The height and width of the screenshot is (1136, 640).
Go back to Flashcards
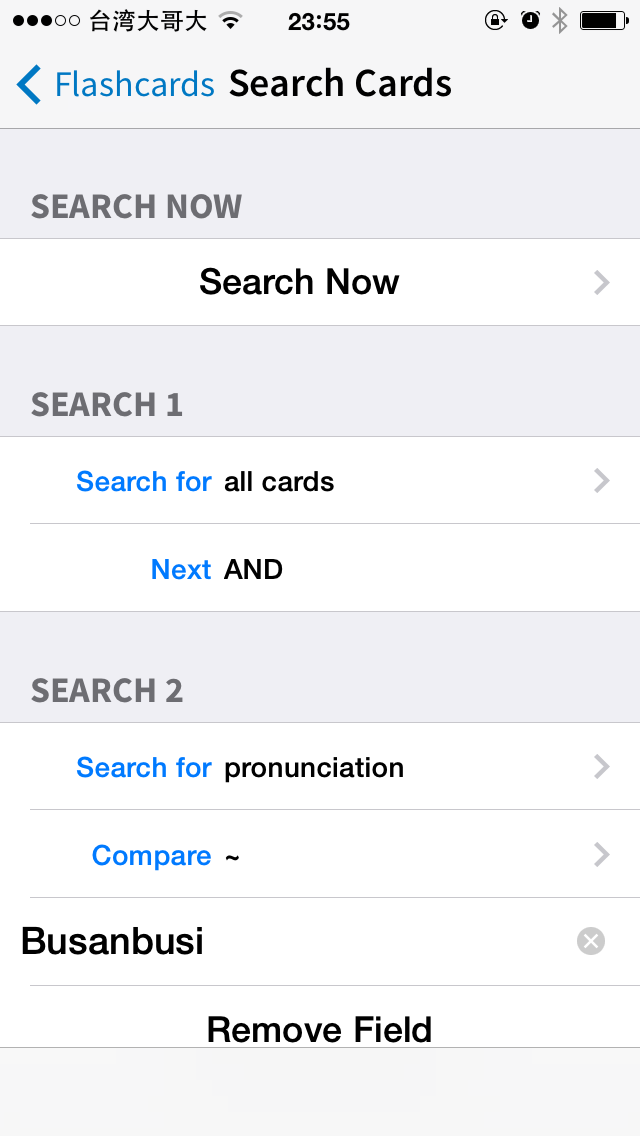[x=116, y=84]
